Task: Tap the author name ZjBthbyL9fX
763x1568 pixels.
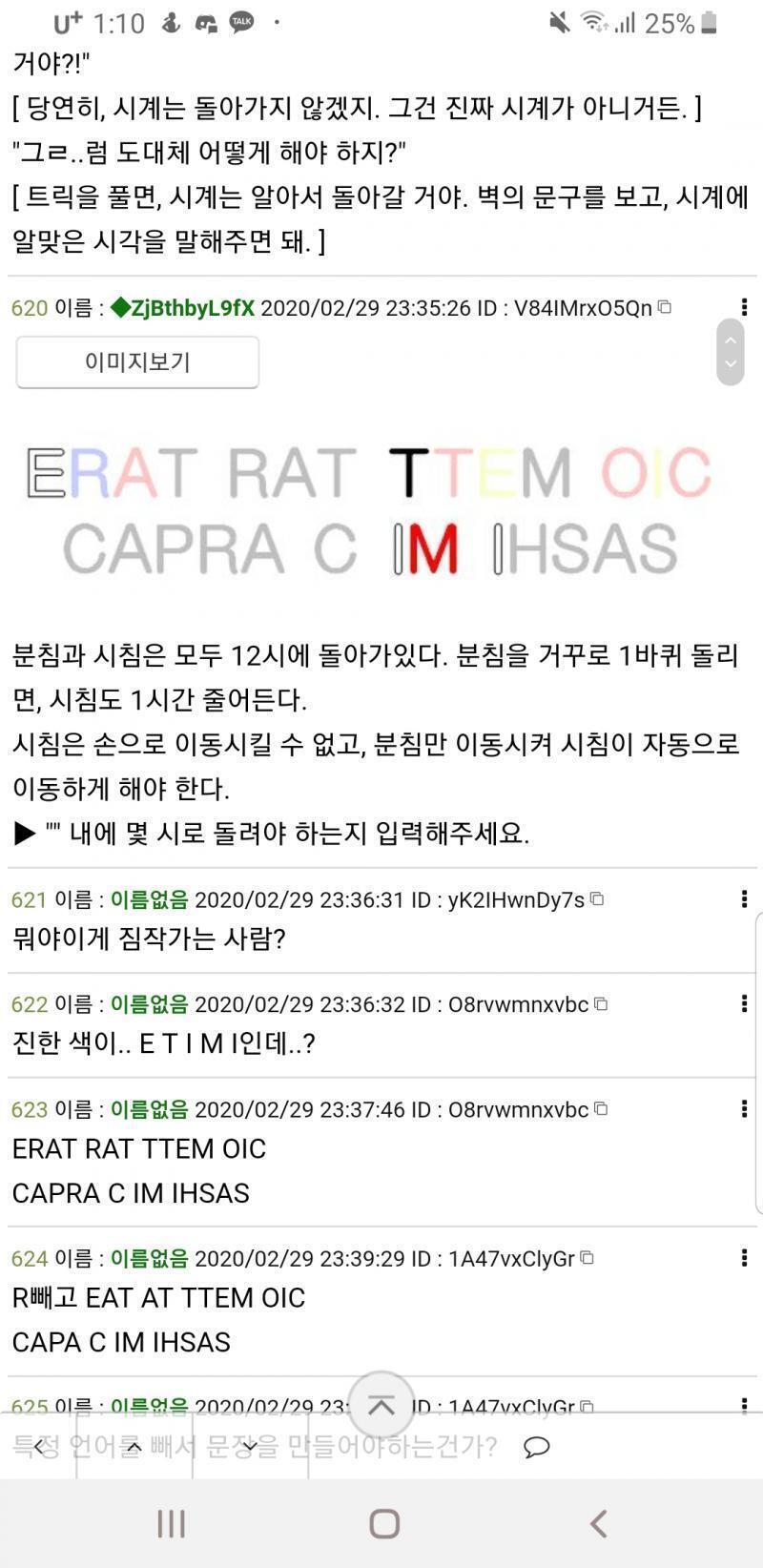Action: (183, 307)
